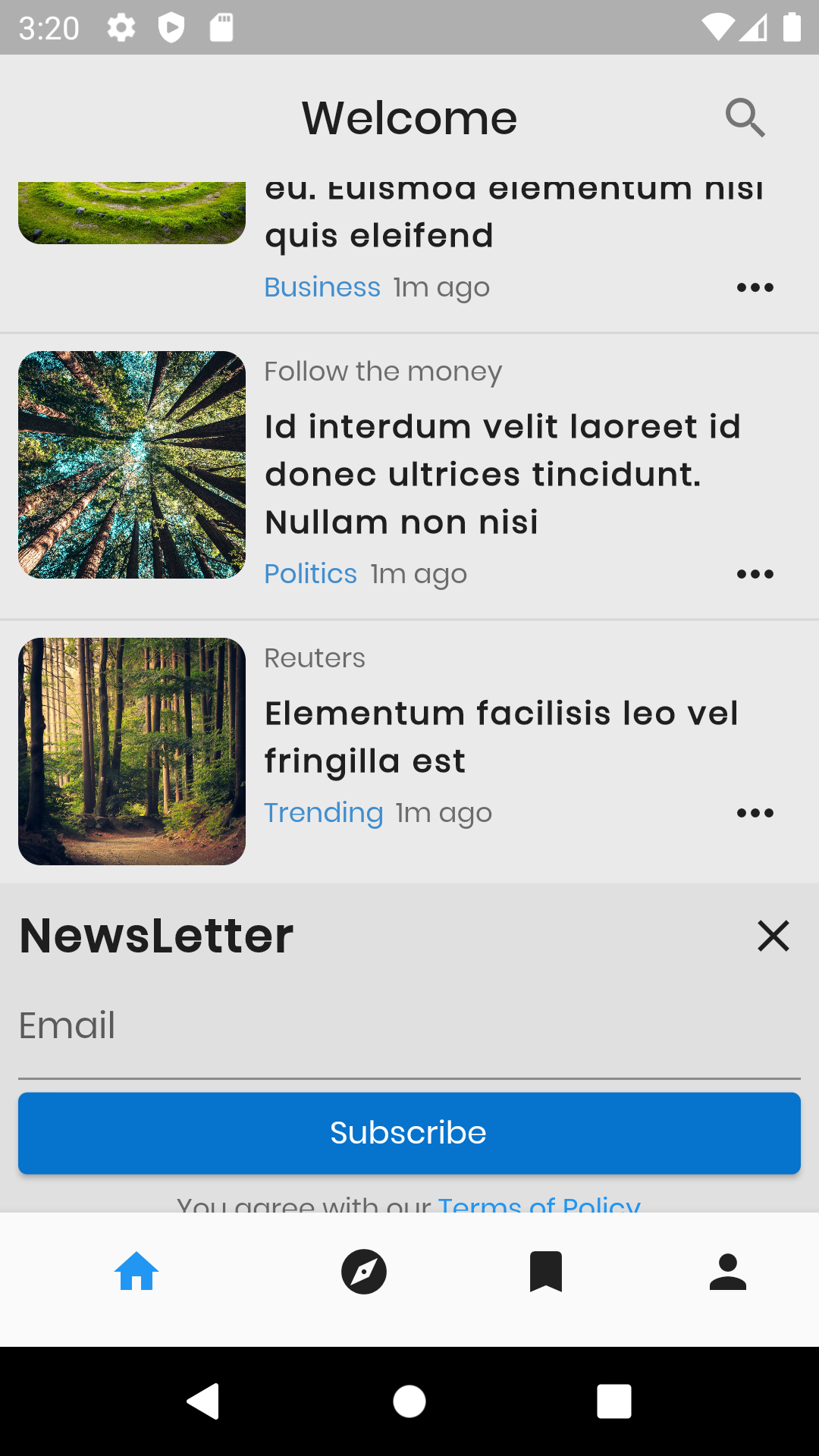Open more options for the Business article
This screenshot has height=1456, width=819.
755,287
